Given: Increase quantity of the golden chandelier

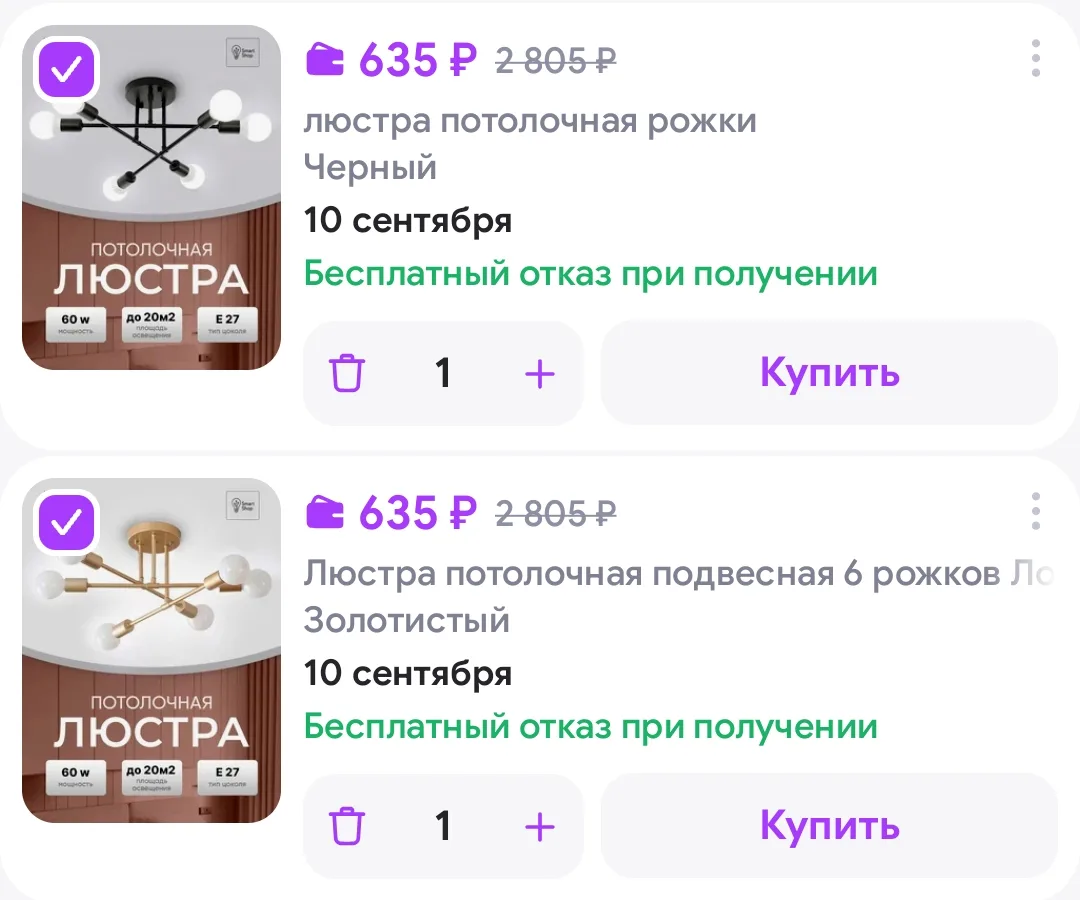Looking at the screenshot, I should point(539,827).
